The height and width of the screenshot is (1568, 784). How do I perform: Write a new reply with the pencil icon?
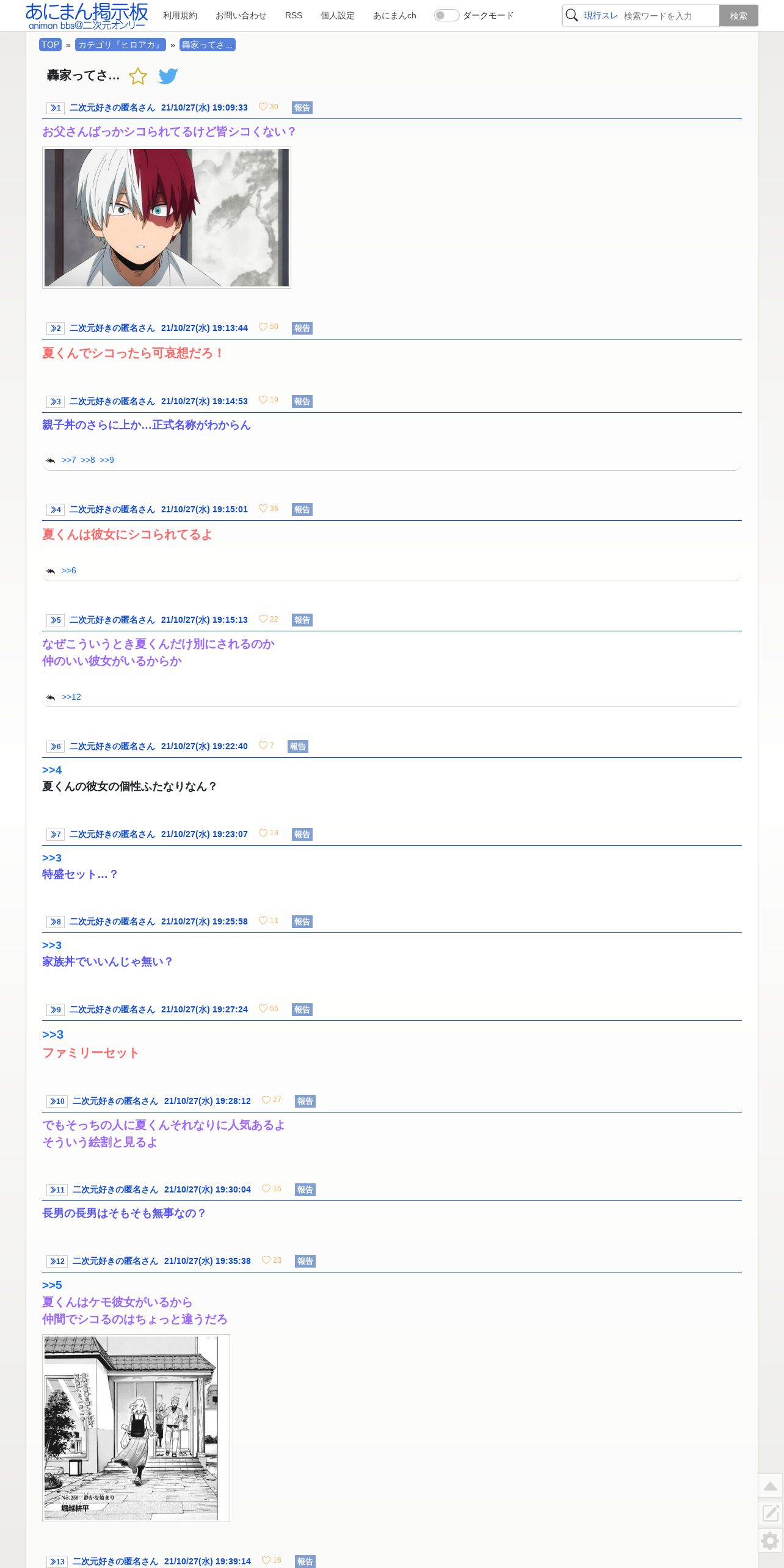click(x=771, y=1513)
